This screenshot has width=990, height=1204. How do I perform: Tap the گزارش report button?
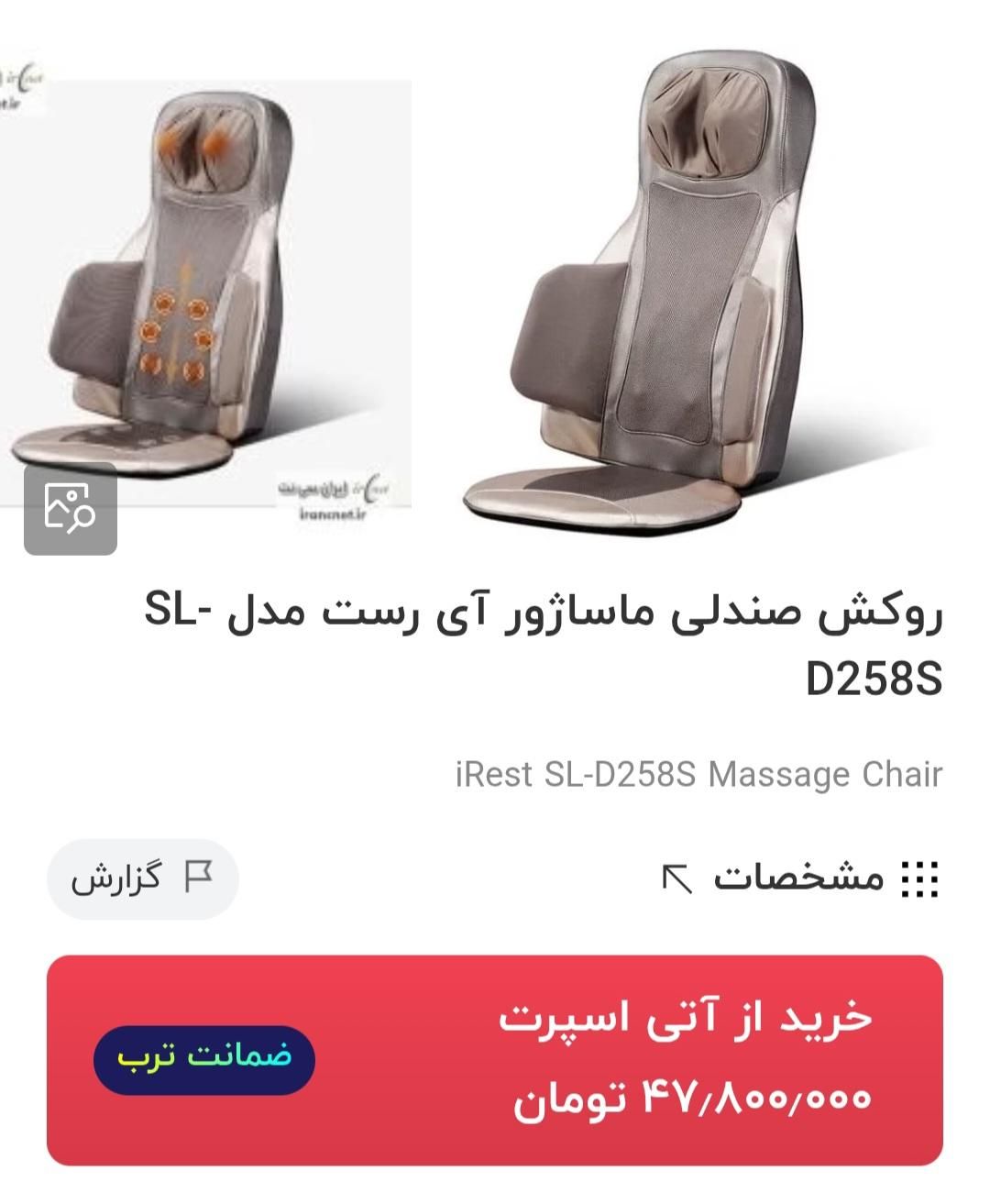pos(143,878)
